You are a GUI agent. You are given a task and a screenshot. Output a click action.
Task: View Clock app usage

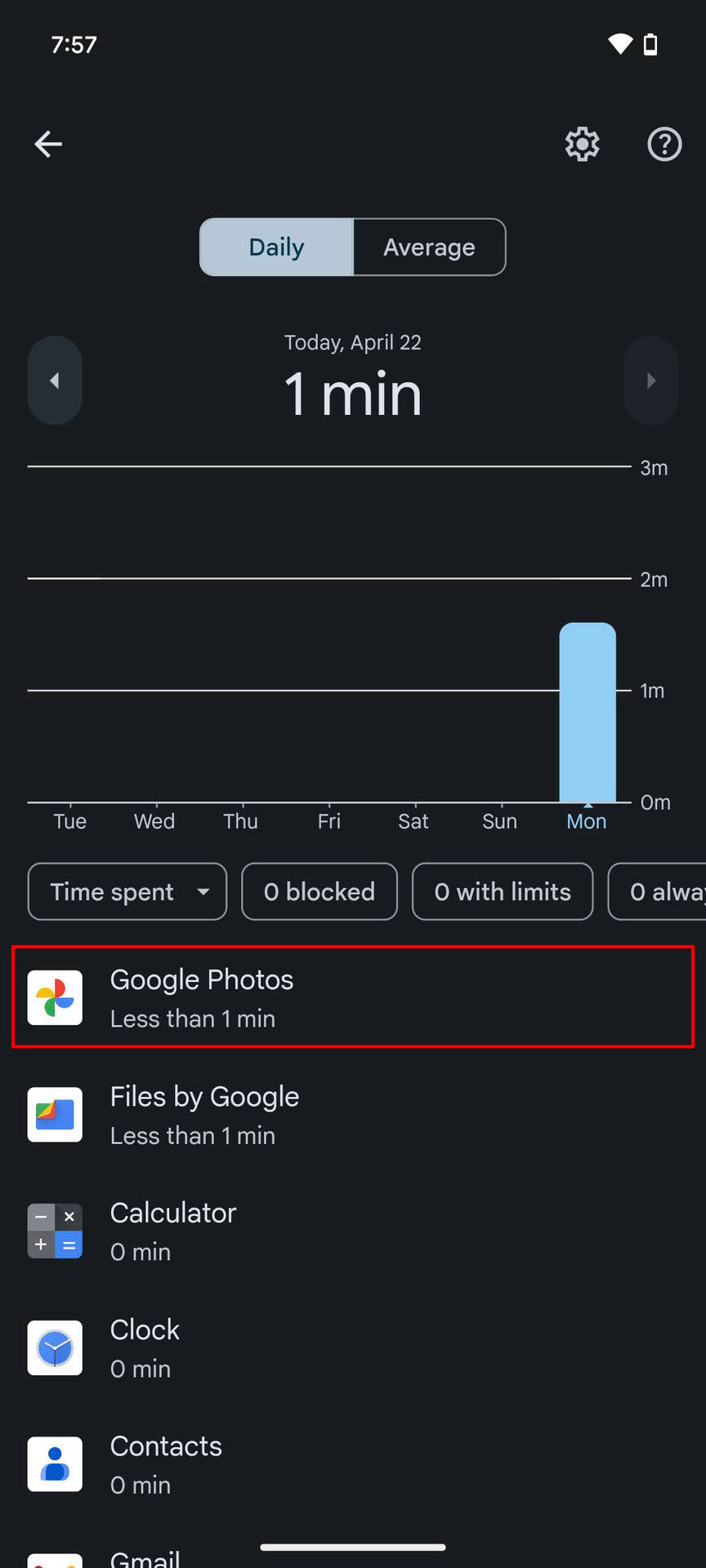(353, 1347)
